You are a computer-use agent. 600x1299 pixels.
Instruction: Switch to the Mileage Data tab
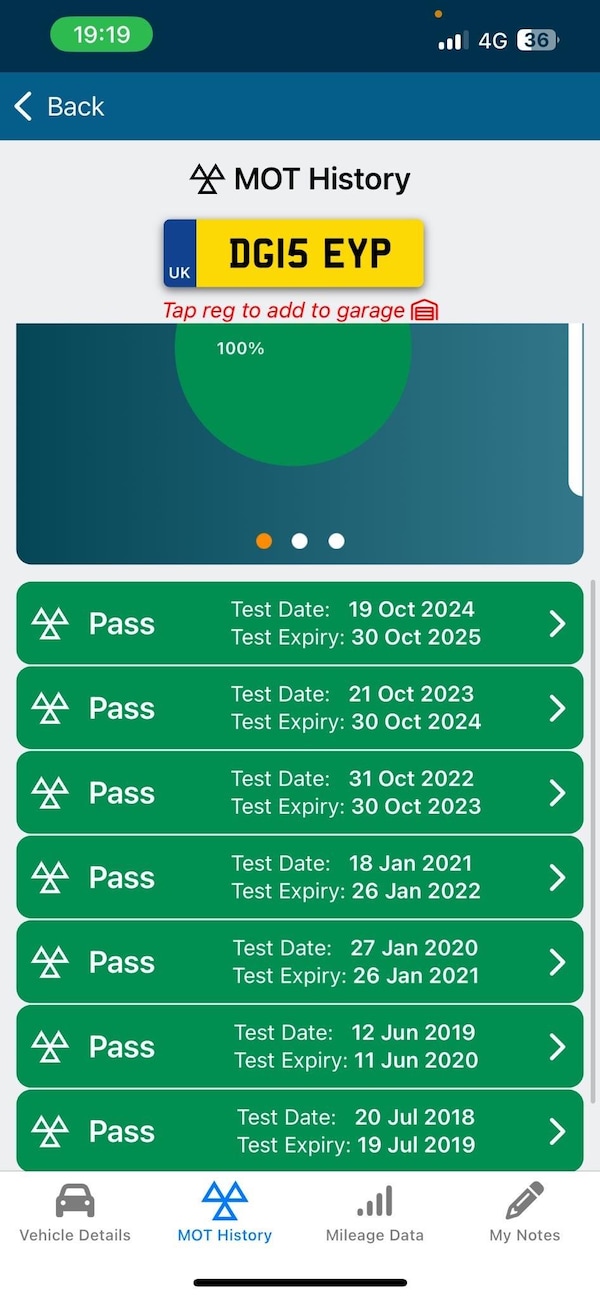[x=375, y=1213]
